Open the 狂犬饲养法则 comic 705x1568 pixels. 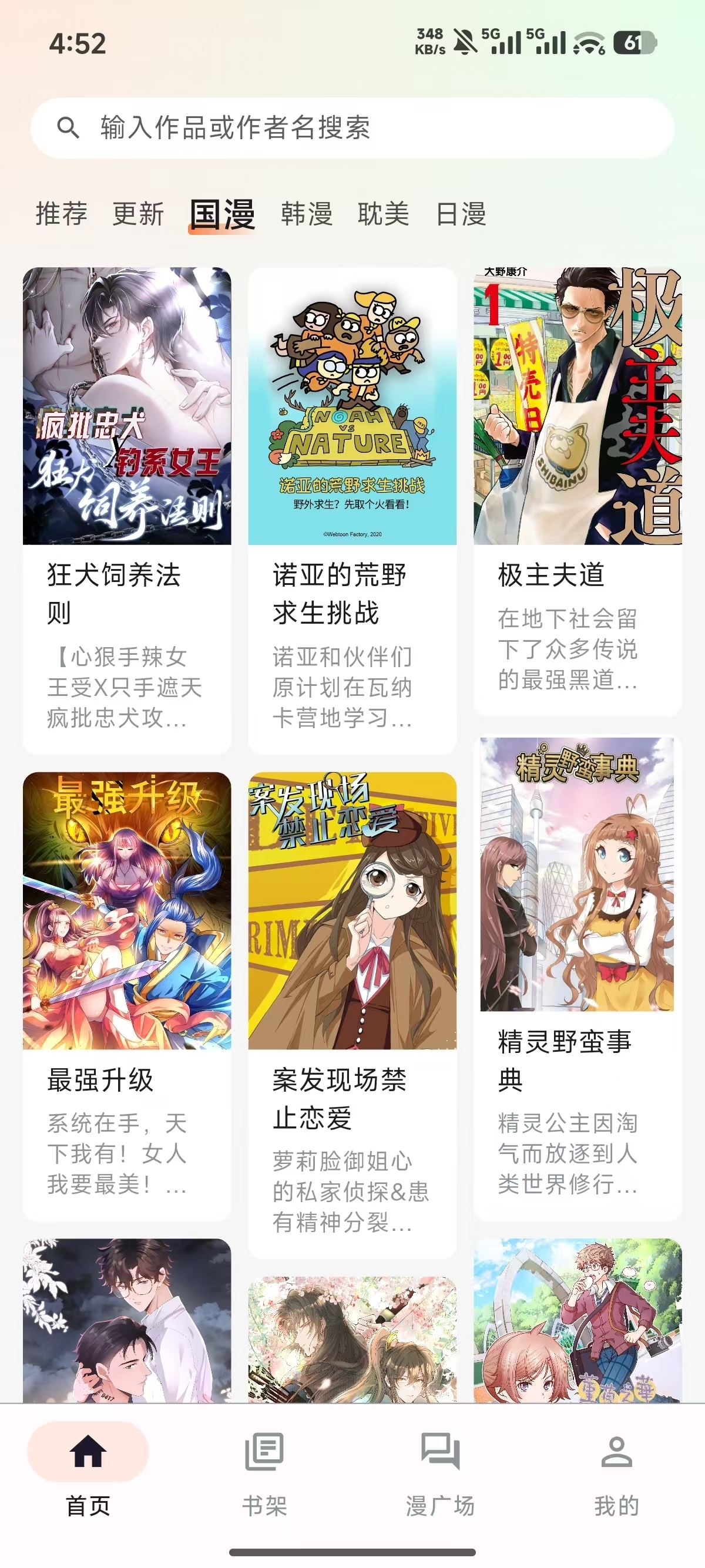pos(126,408)
